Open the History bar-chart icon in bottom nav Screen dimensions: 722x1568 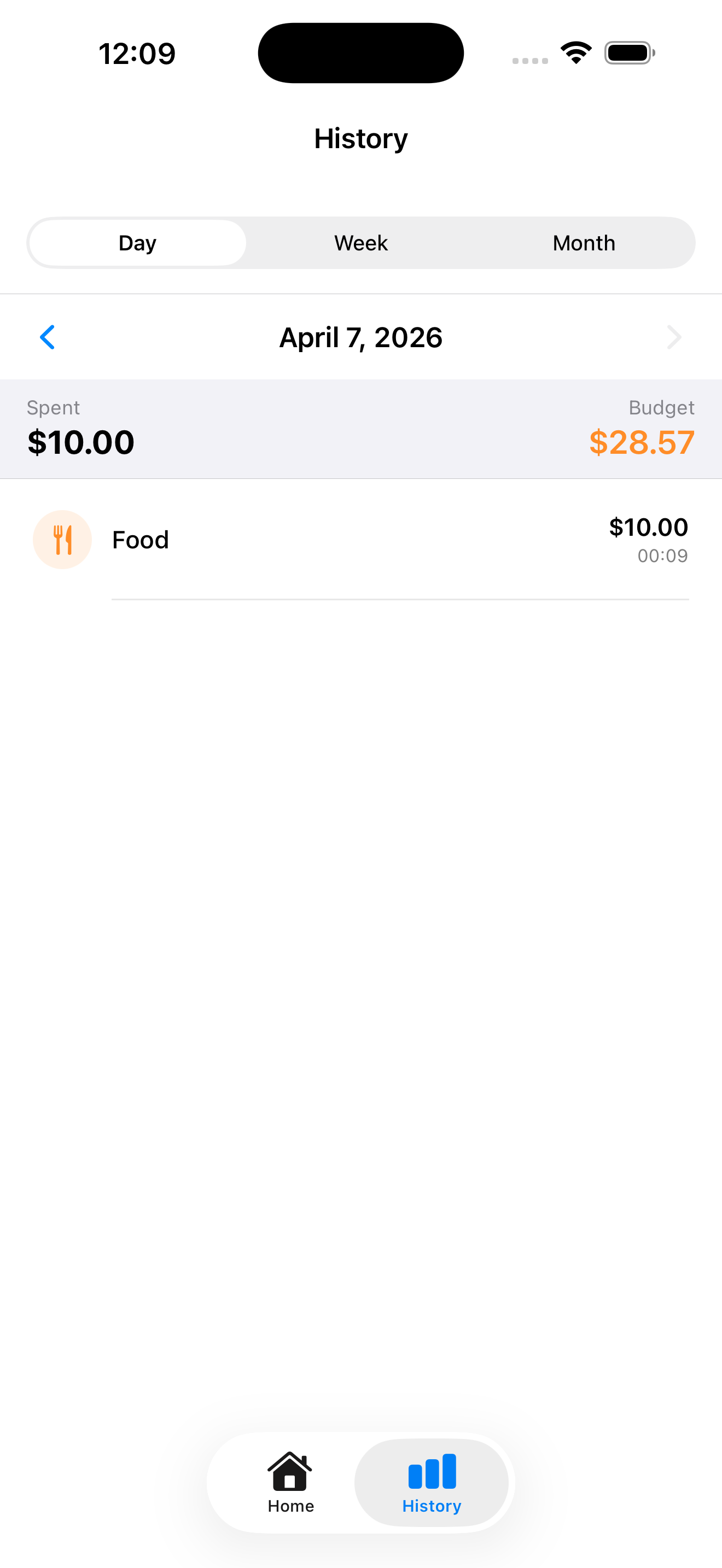click(431, 1467)
